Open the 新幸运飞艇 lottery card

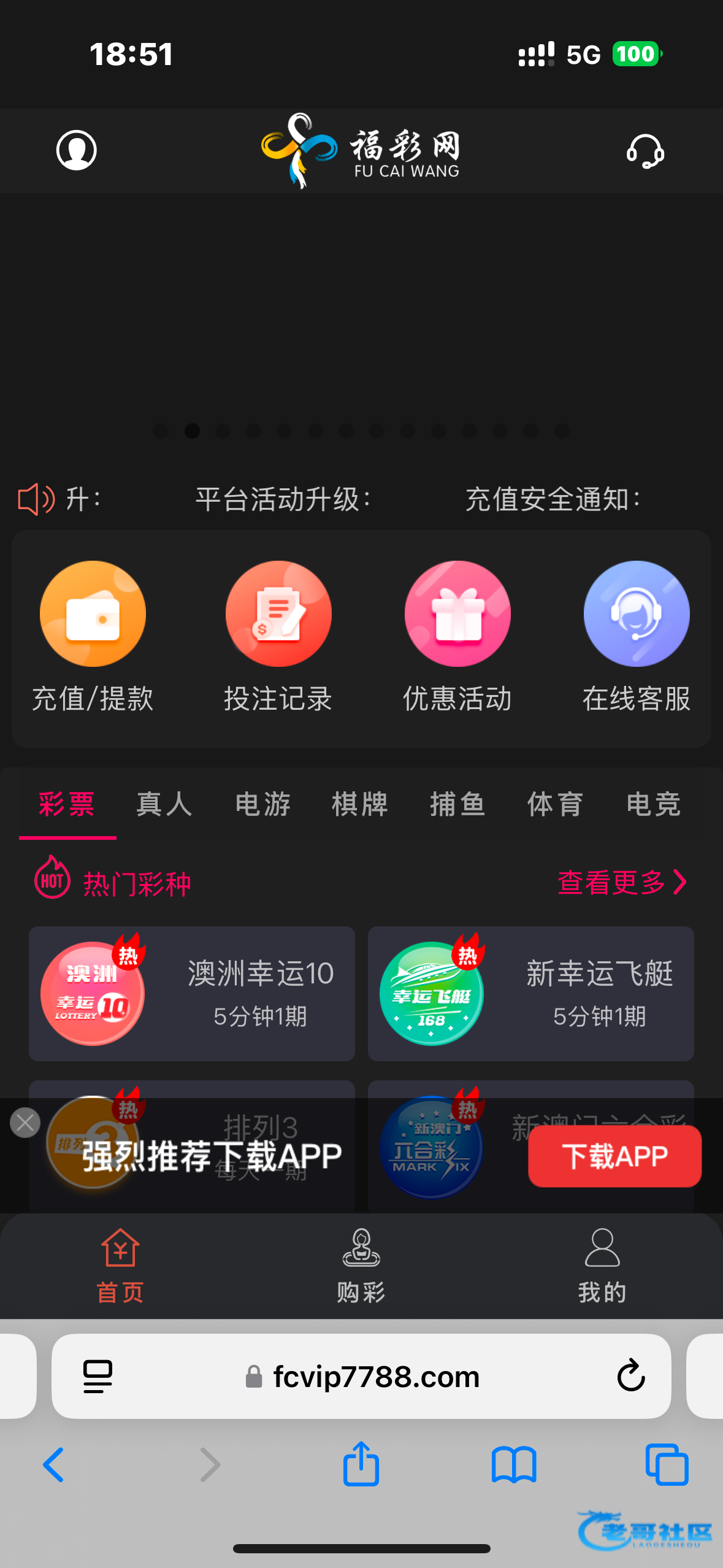pos(531,994)
